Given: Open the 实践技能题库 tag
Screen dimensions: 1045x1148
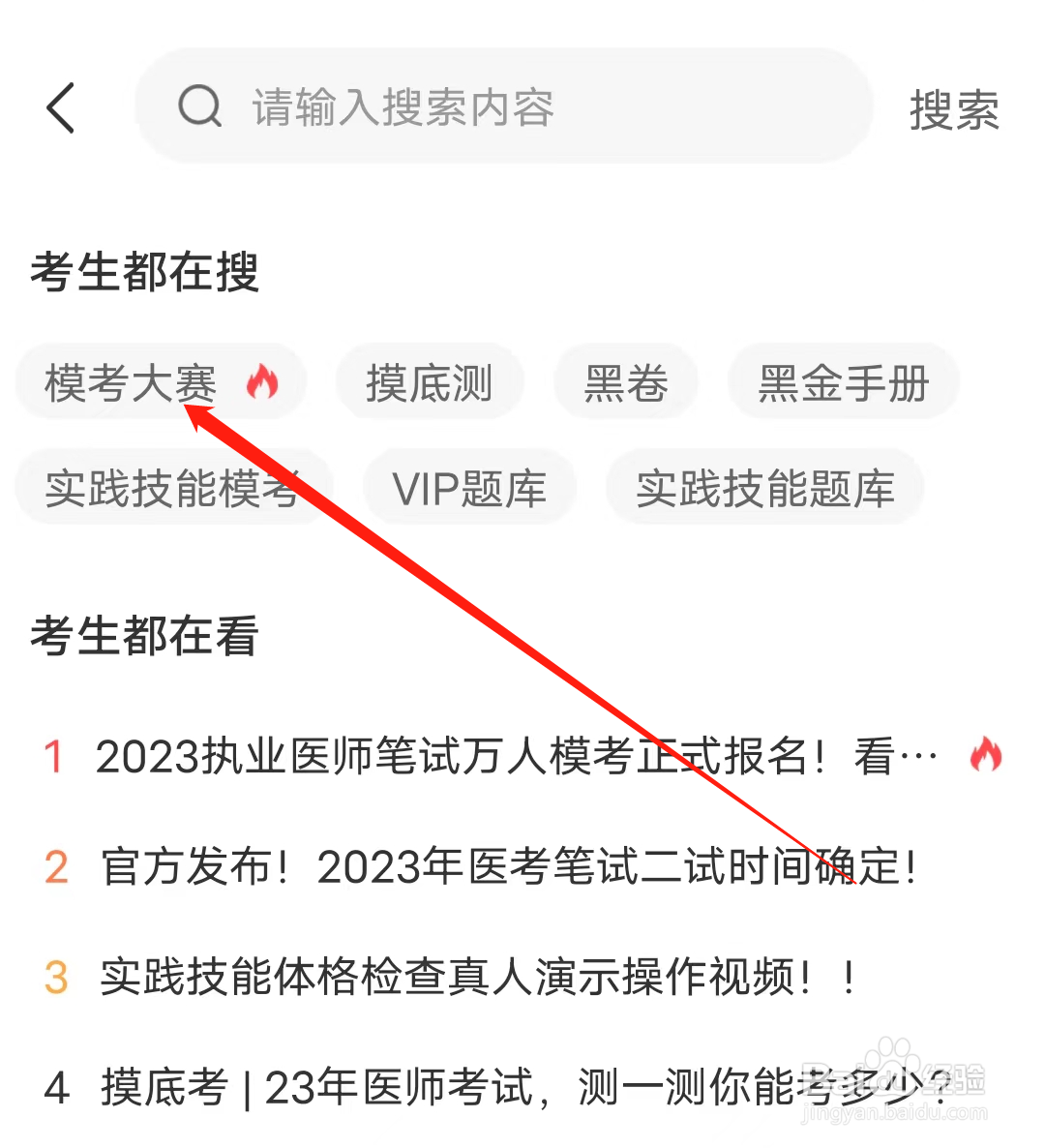Looking at the screenshot, I should pos(764,488).
